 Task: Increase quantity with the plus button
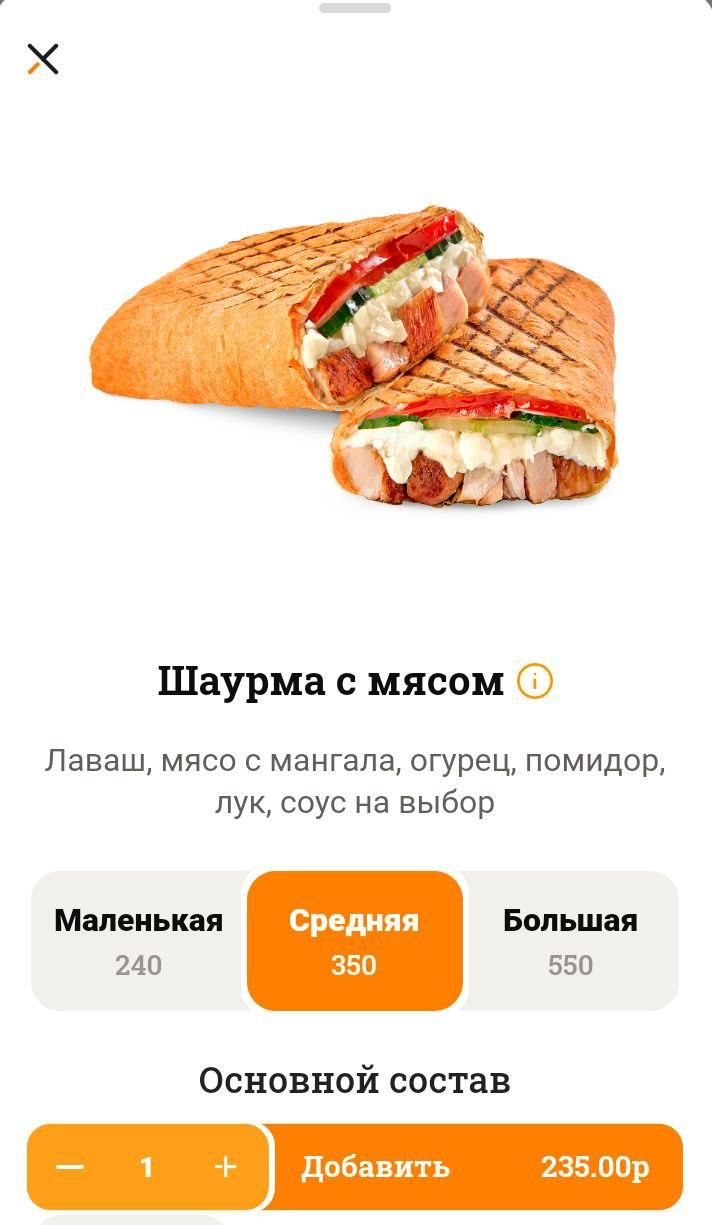226,1167
